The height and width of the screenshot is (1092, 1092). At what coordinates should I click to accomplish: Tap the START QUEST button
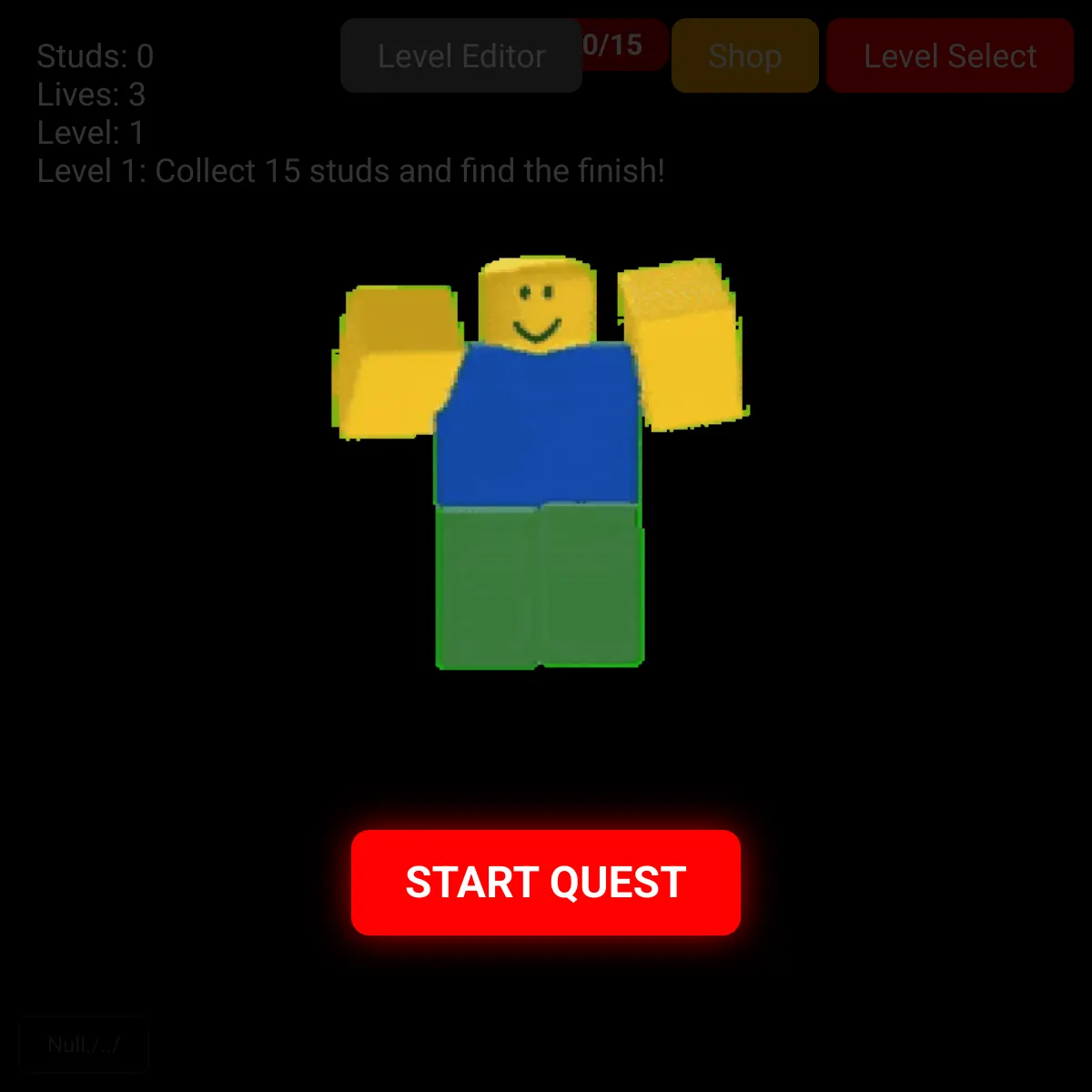click(545, 882)
